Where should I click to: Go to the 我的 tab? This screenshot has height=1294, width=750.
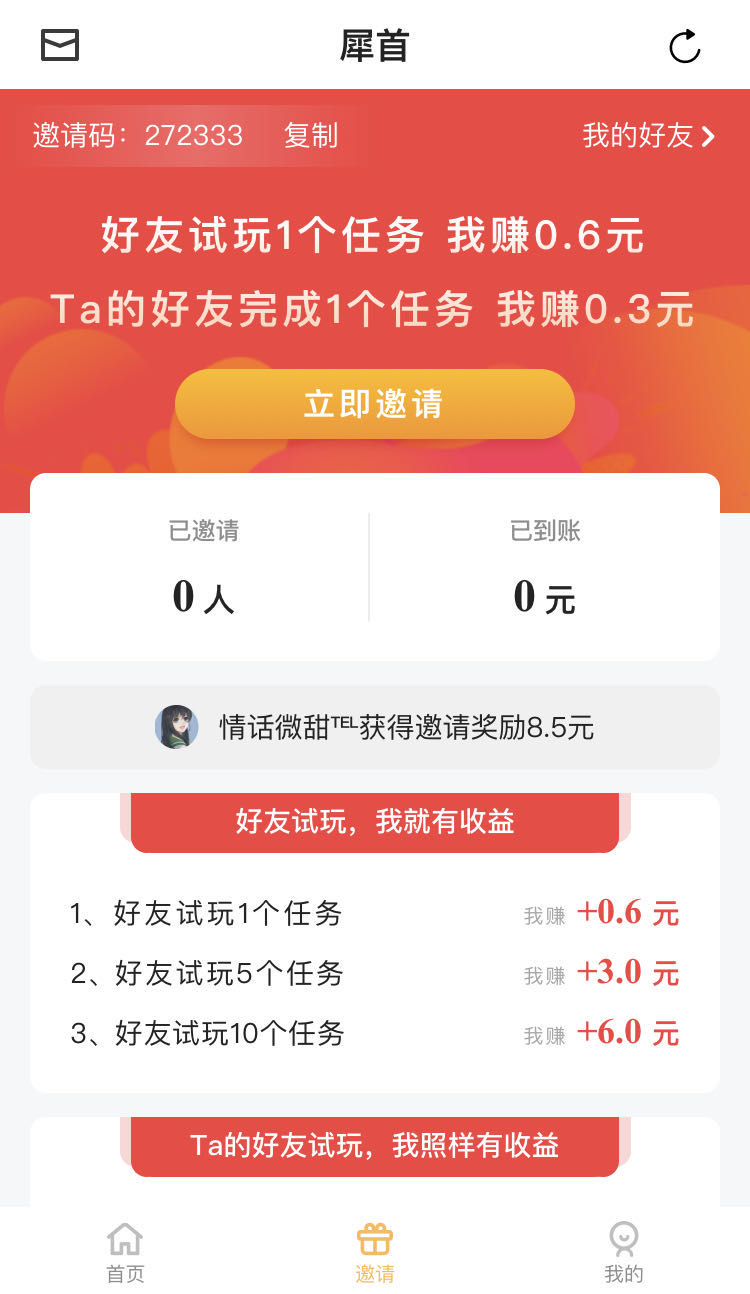[624, 1251]
